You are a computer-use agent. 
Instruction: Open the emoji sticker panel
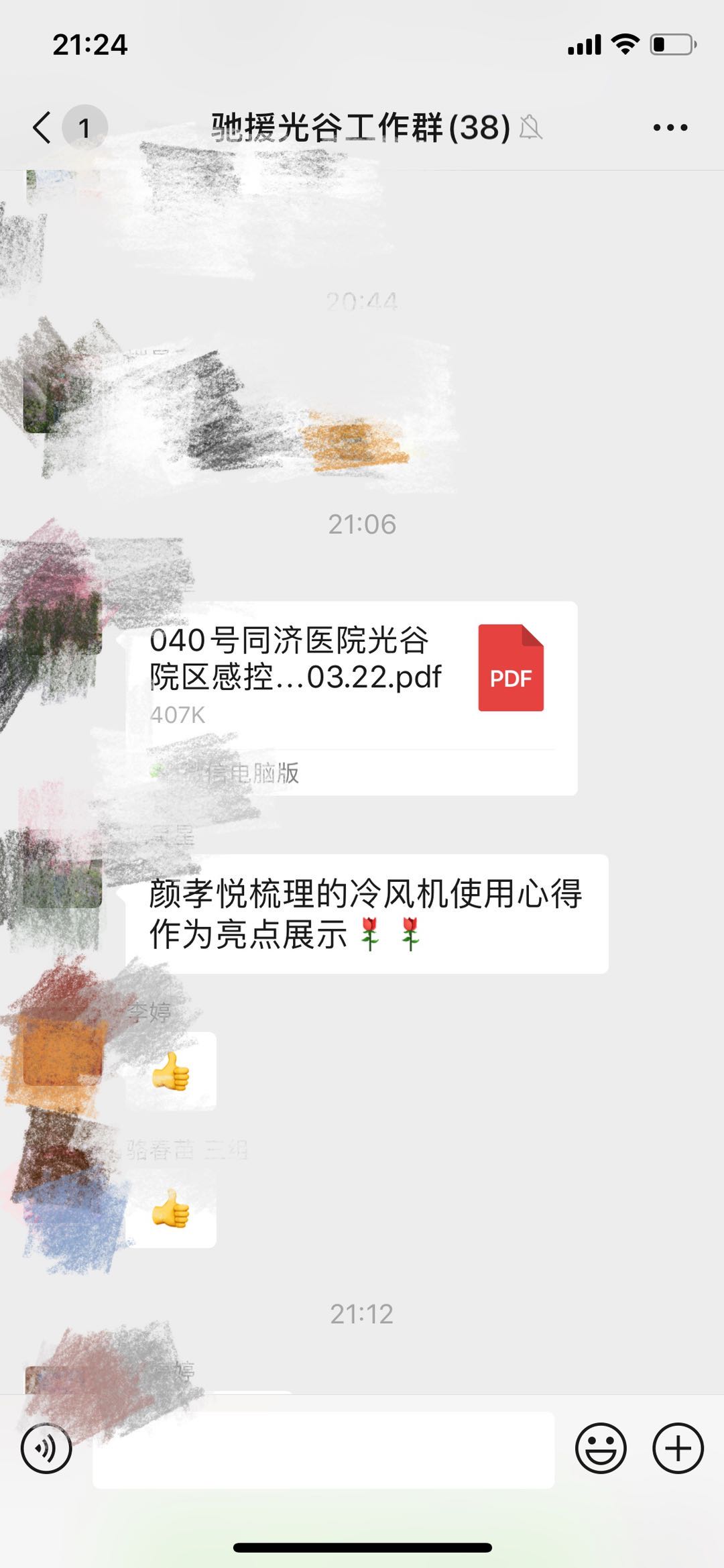pos(600,1449)
